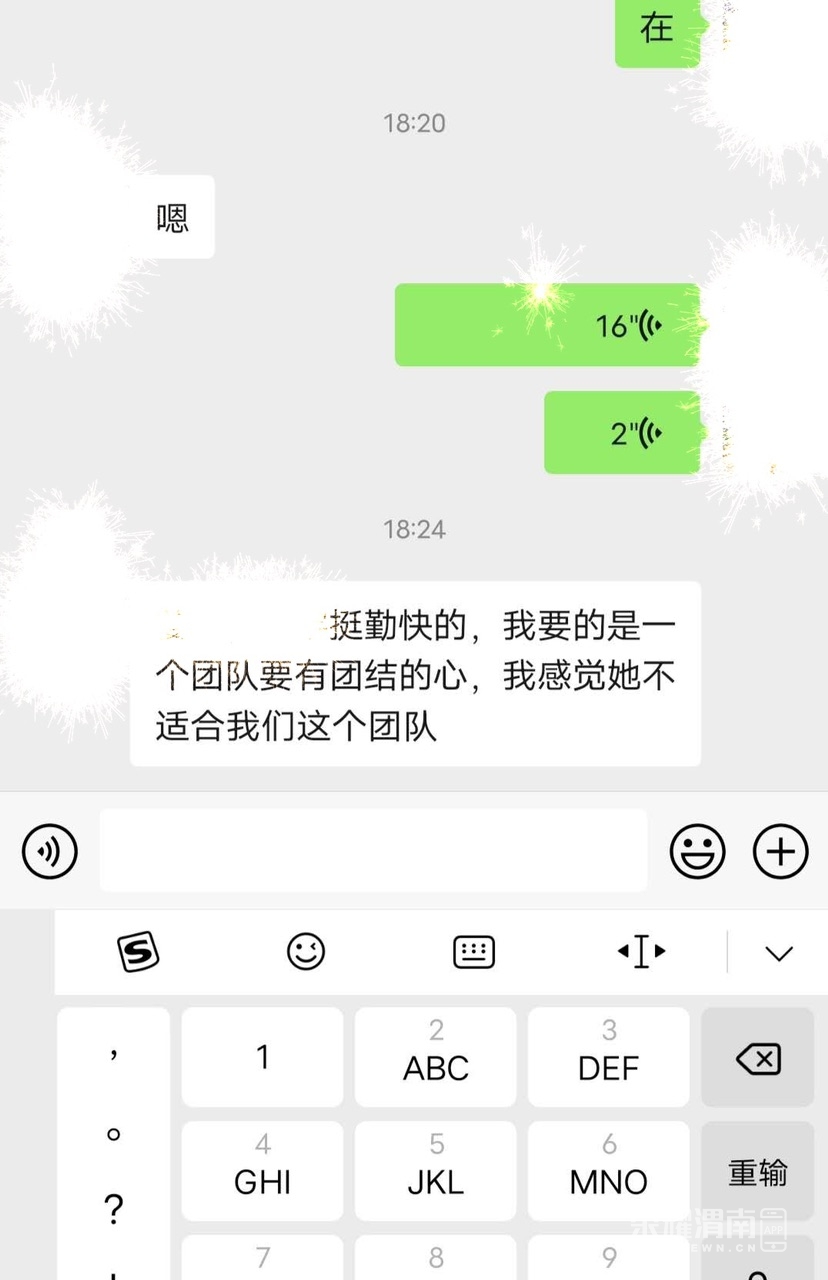Open the emoji sticker panel
This screenshot has height=1280, width=828.
pos(697,851)
